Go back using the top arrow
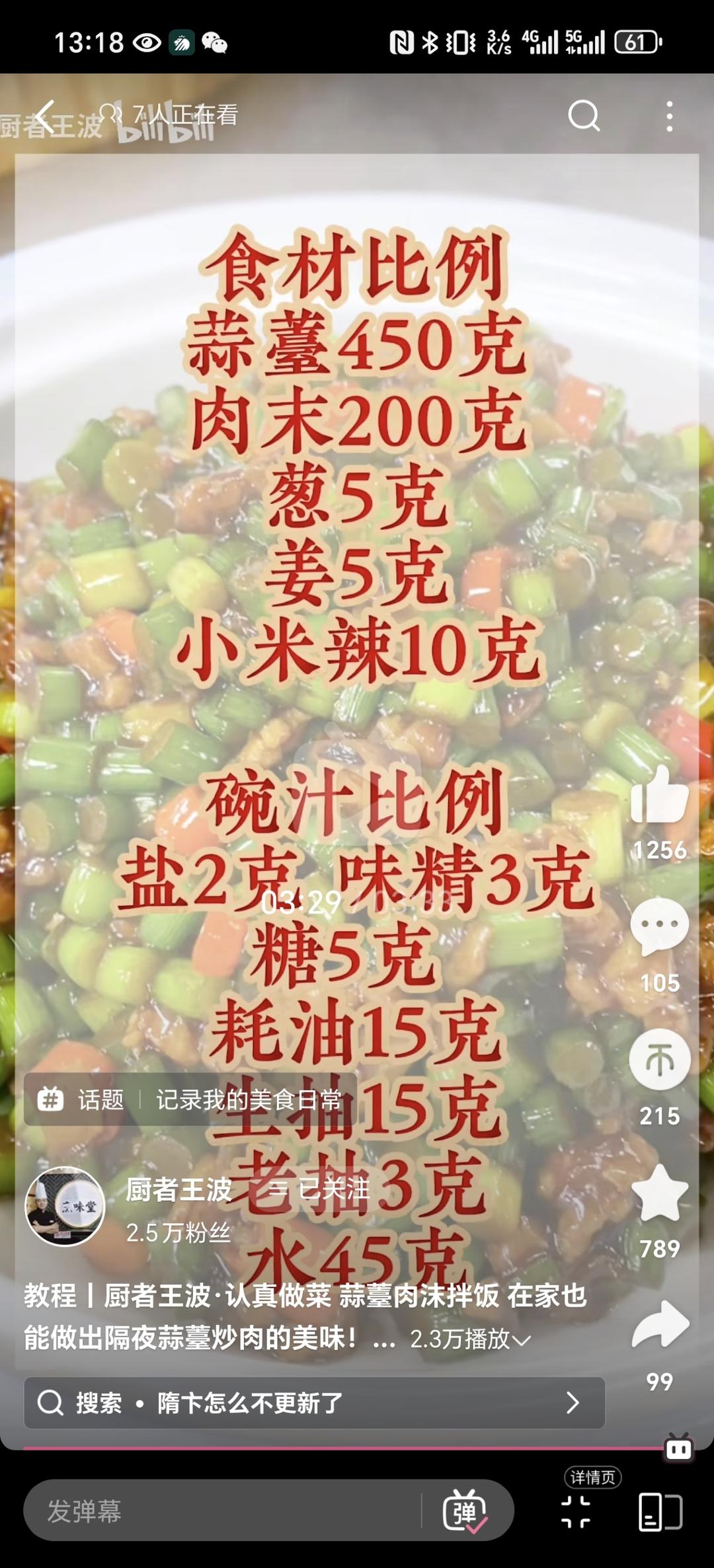Viewport: 714px width, 1568px height. [45, 117]
